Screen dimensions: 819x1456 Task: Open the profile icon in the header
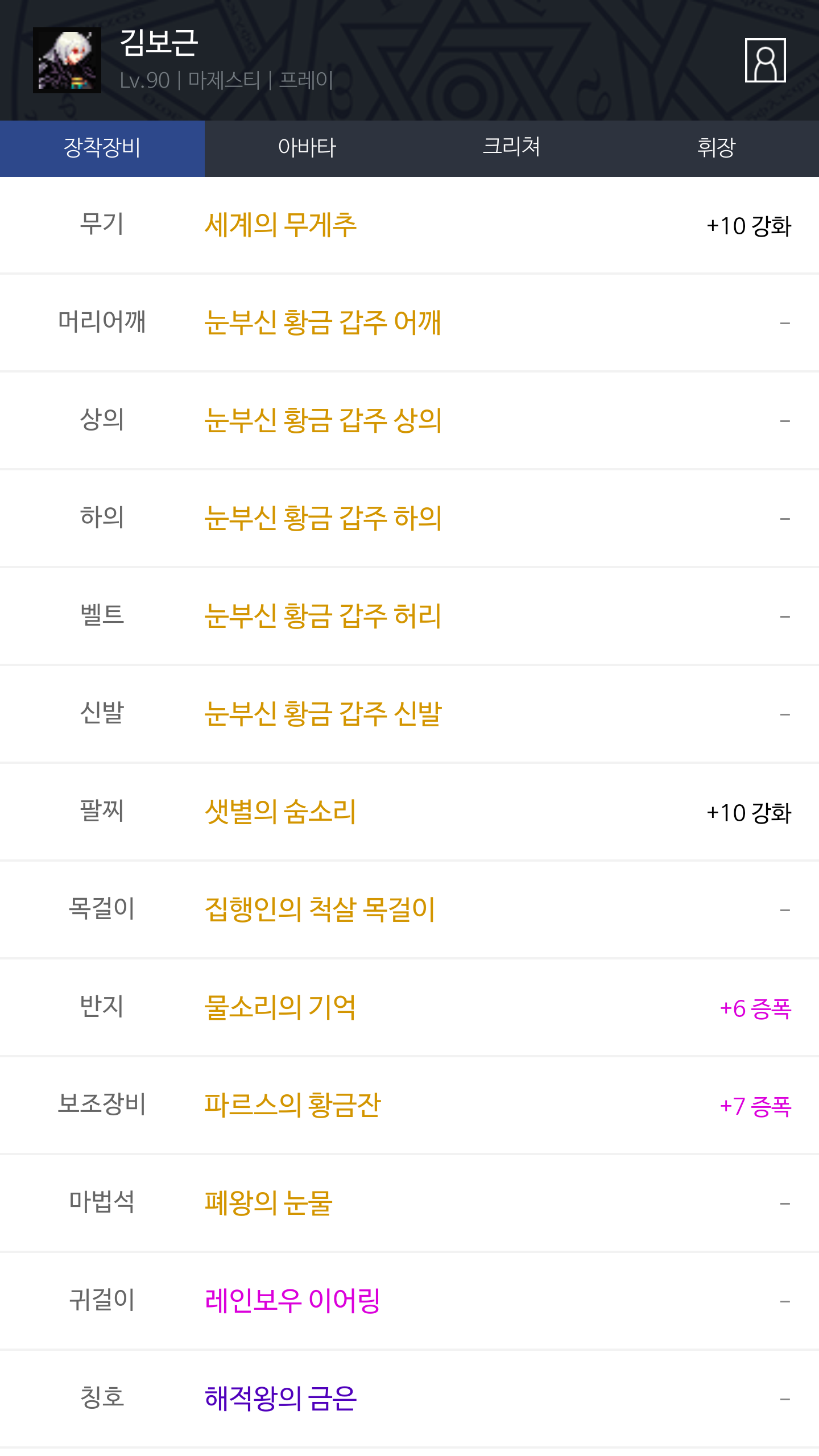(765, 60)
